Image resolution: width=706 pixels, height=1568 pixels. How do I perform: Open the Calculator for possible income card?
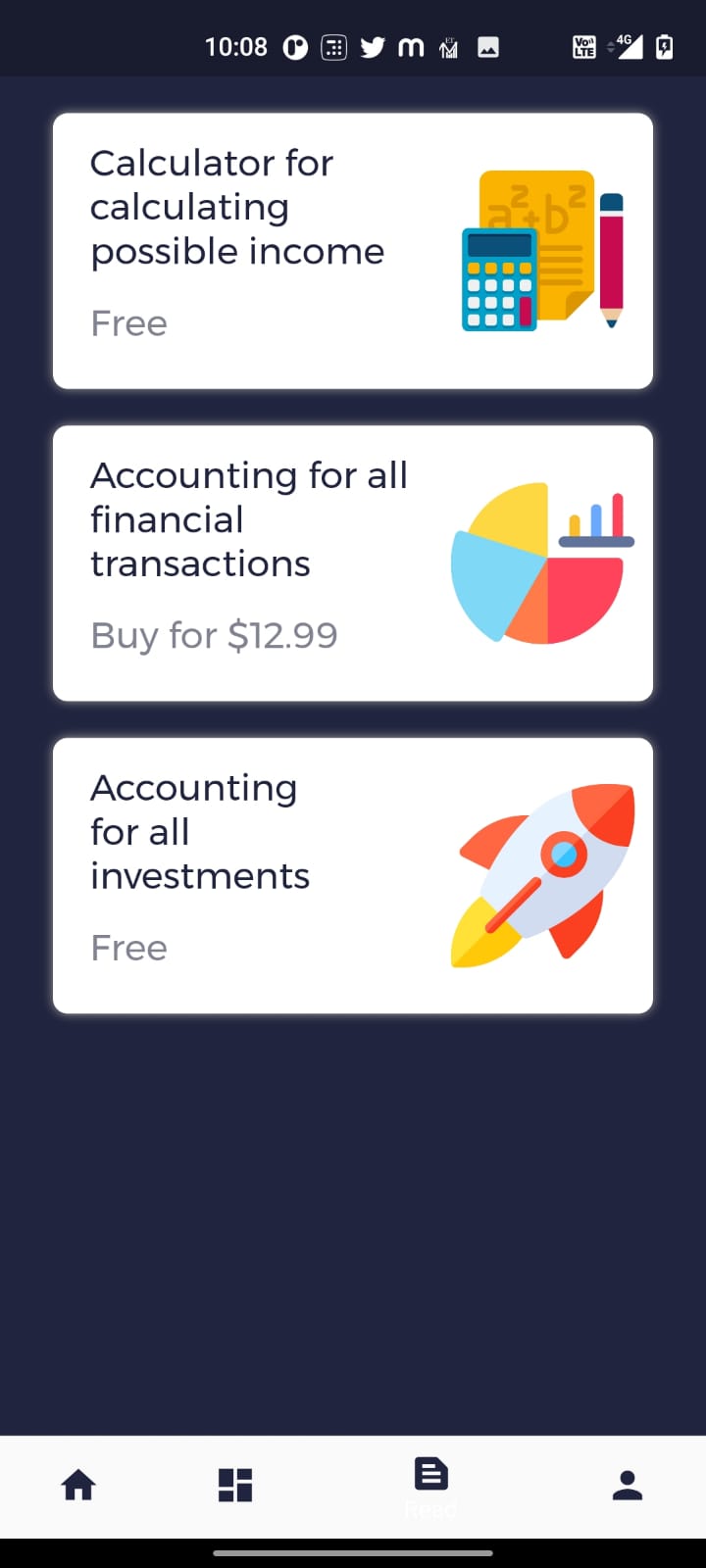click(x=353, y=250)
